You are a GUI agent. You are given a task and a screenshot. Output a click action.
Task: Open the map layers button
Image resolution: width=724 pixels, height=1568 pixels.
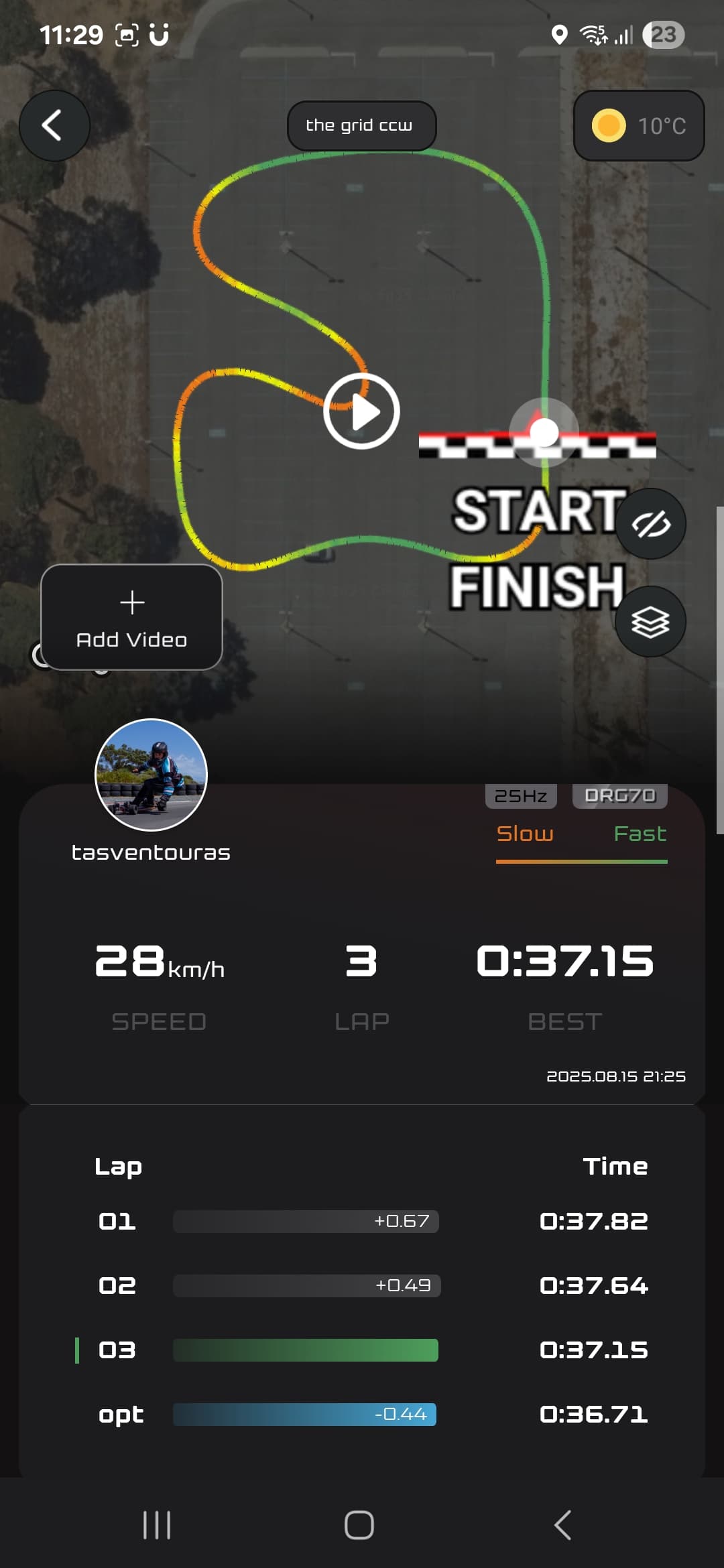pos(650,622)
